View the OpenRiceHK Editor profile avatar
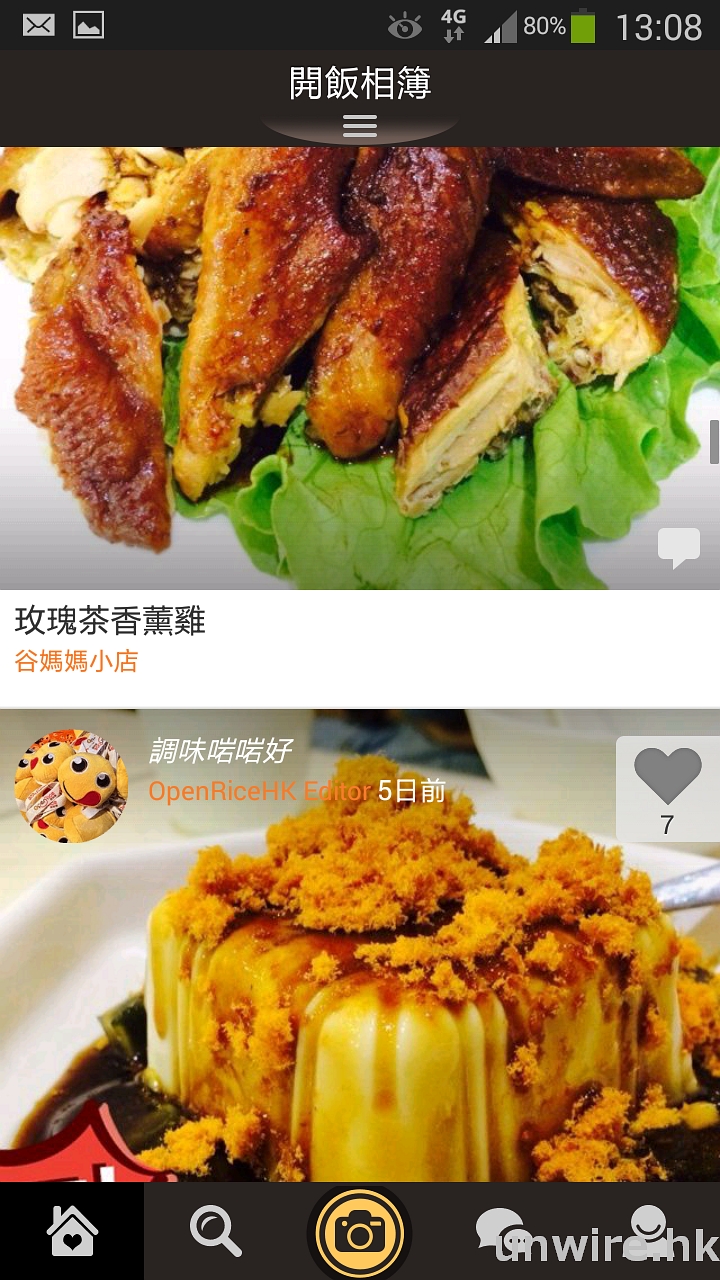 coord(71,786)
